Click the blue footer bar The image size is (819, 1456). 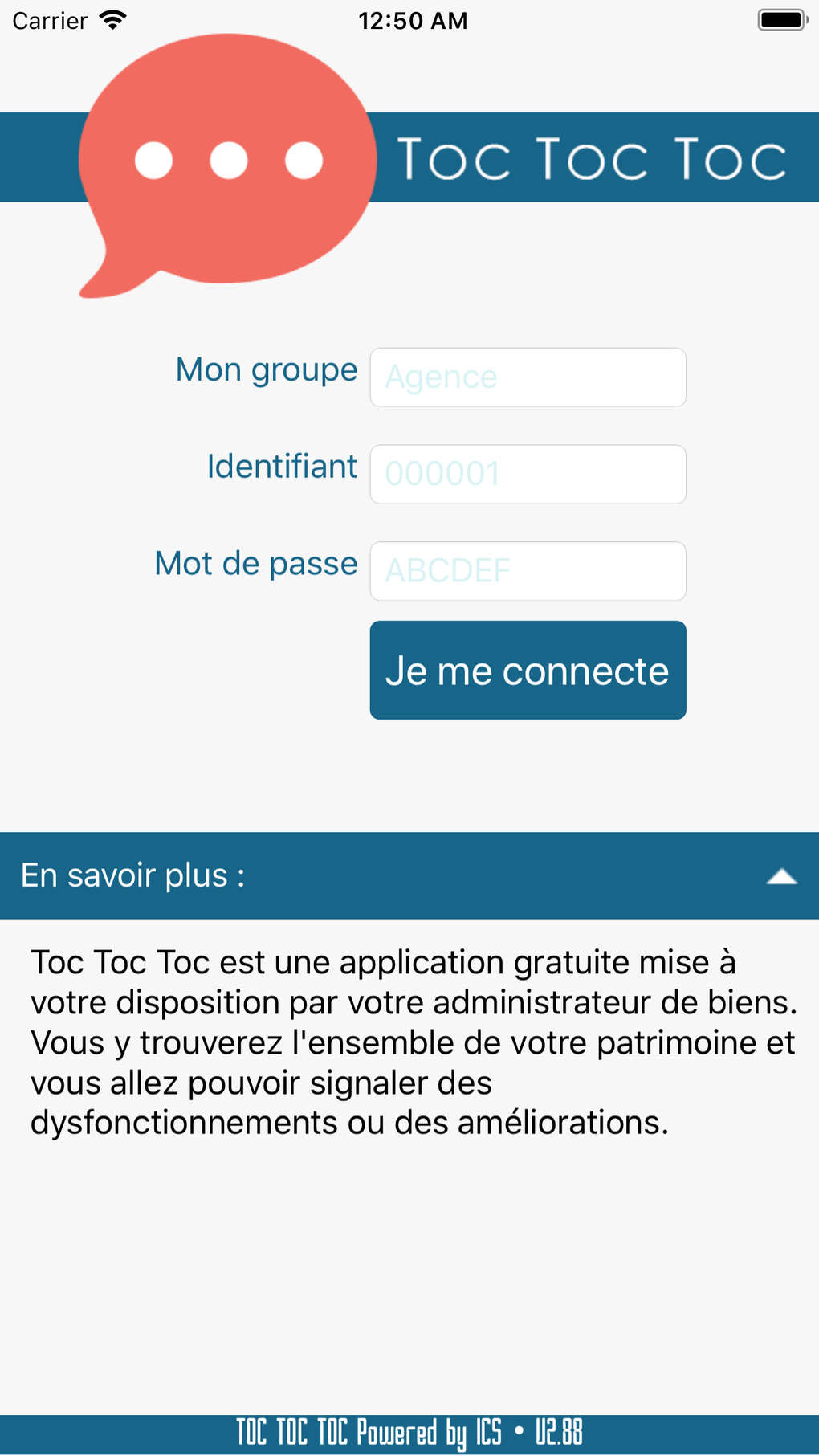click(x=409, y=1433)
